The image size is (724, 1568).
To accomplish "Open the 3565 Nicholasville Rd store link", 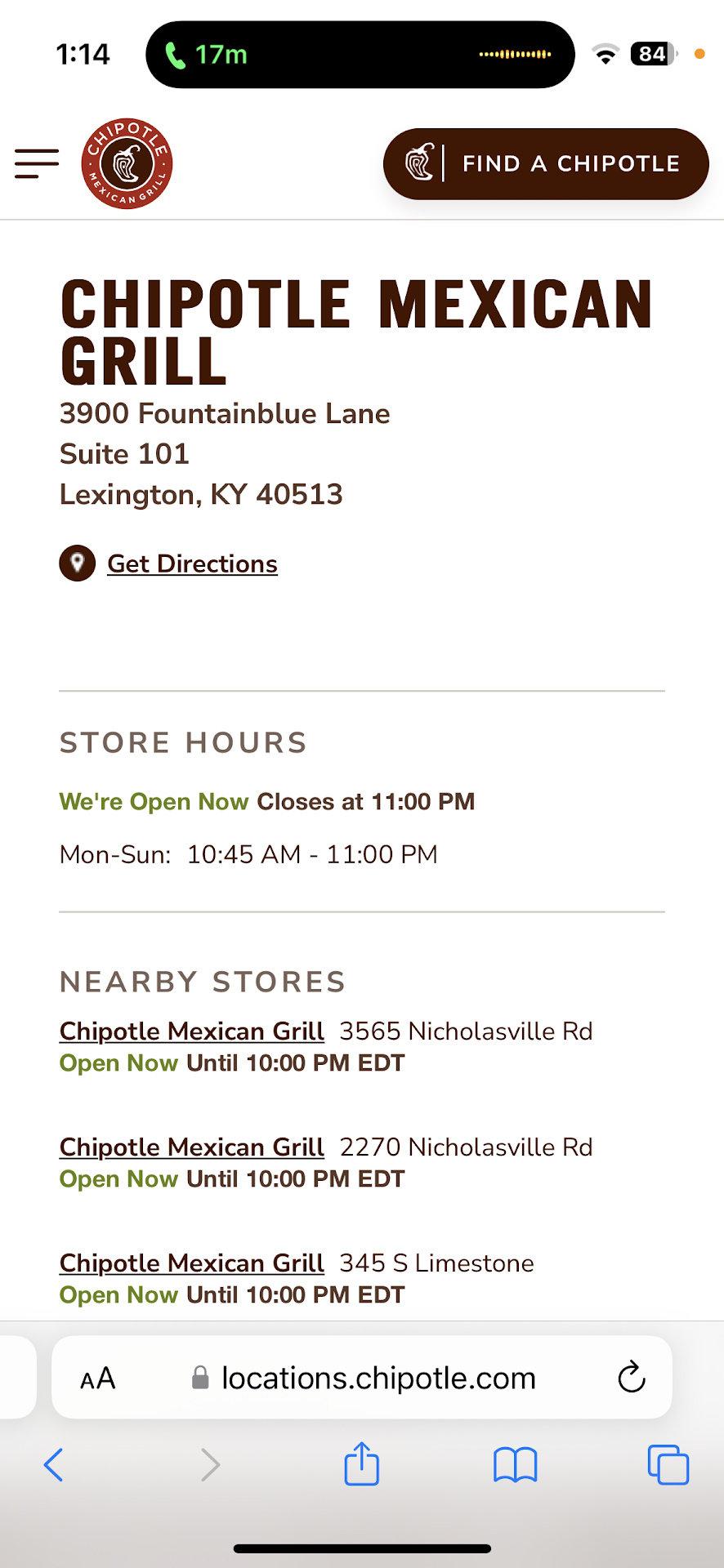I will pyautogui.click(x=192, y=1031).
